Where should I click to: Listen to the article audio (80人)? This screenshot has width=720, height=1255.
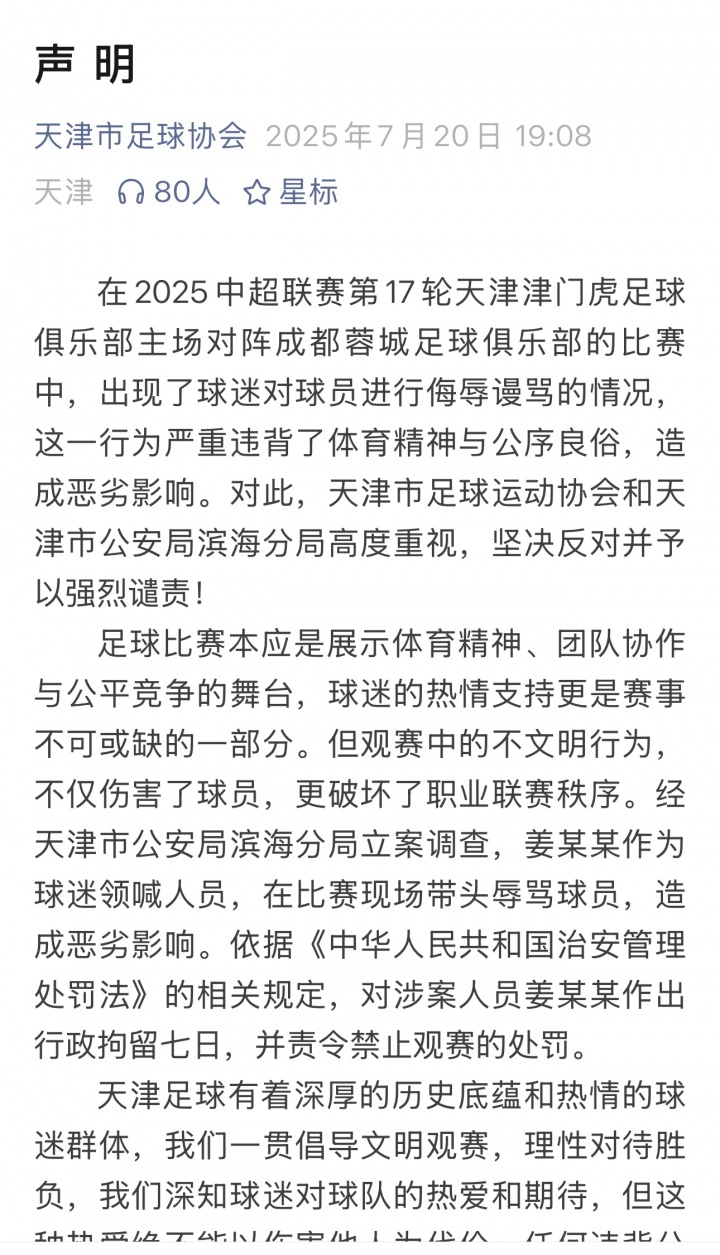pyautogui.click(x=168, y=192)
